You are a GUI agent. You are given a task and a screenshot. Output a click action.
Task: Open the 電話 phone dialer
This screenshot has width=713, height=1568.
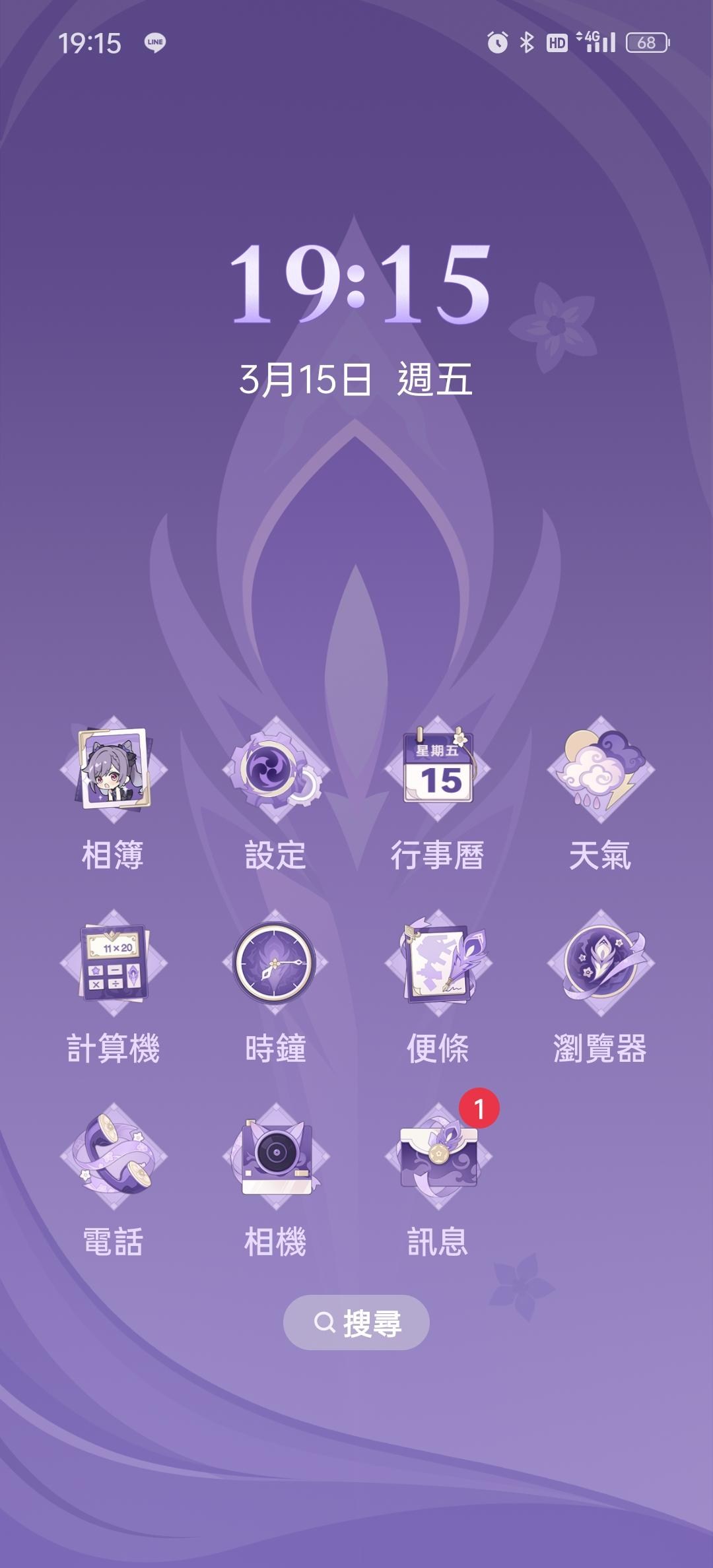pyautogui.click(x=113, y=1156)
